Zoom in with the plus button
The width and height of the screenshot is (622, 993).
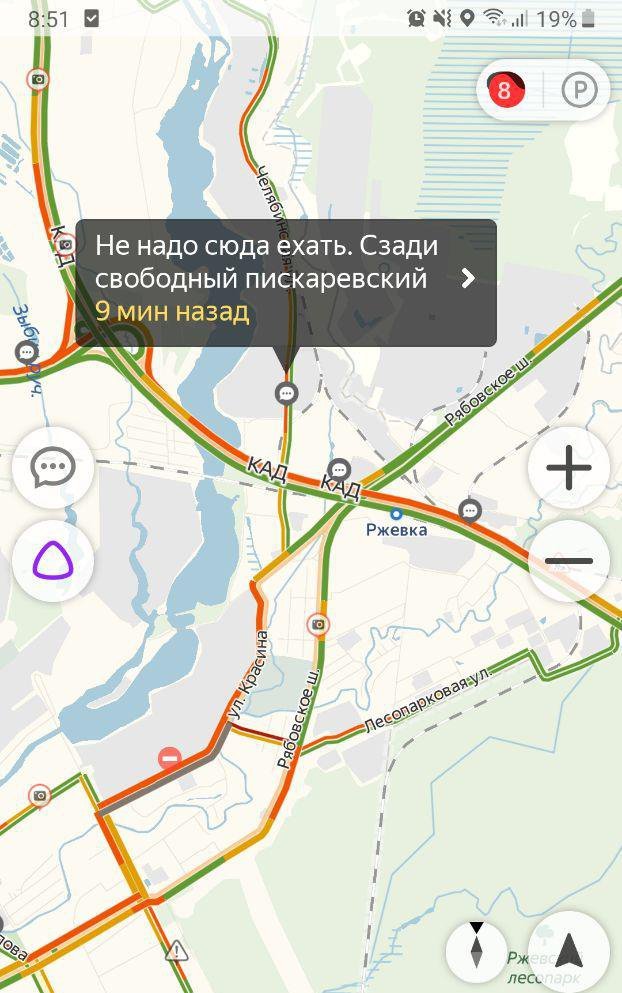point(569,468)
